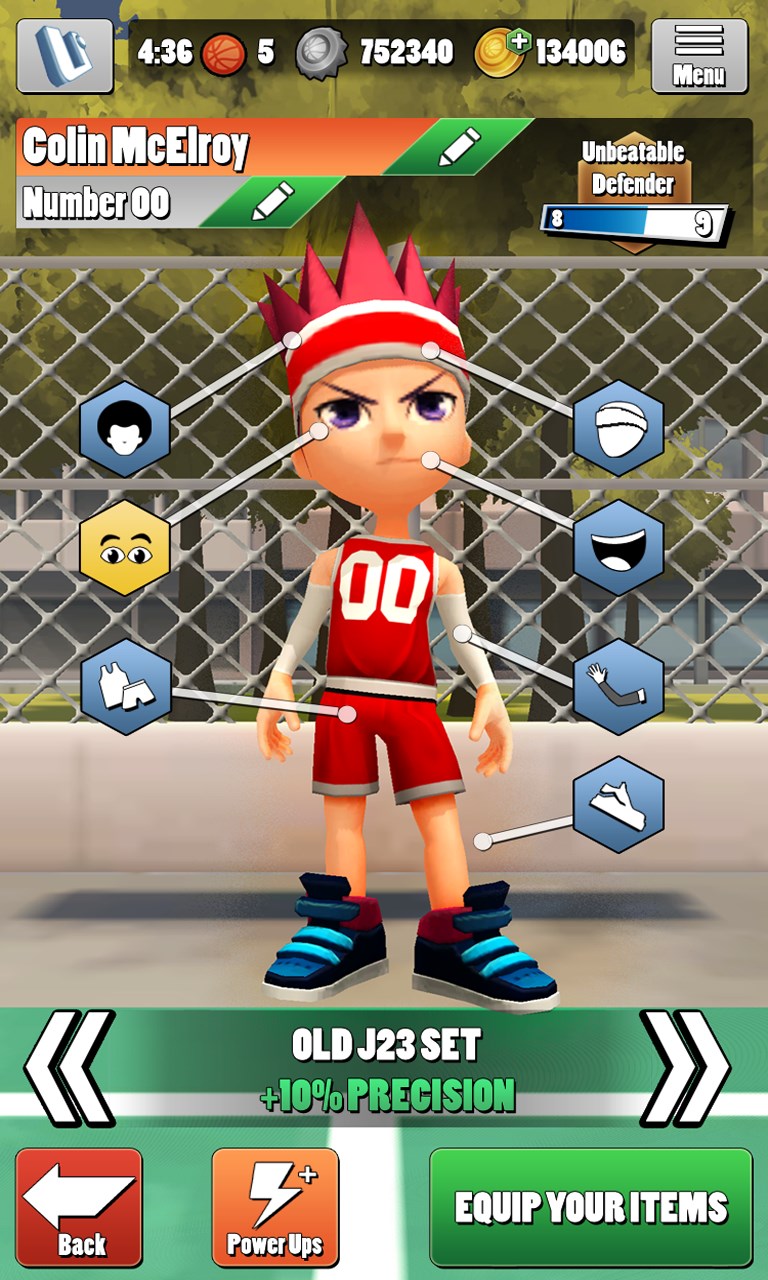This screenshot has width=768, height=1280.
Task: Go Back to the previous screen
Action: click(79, 1207)
